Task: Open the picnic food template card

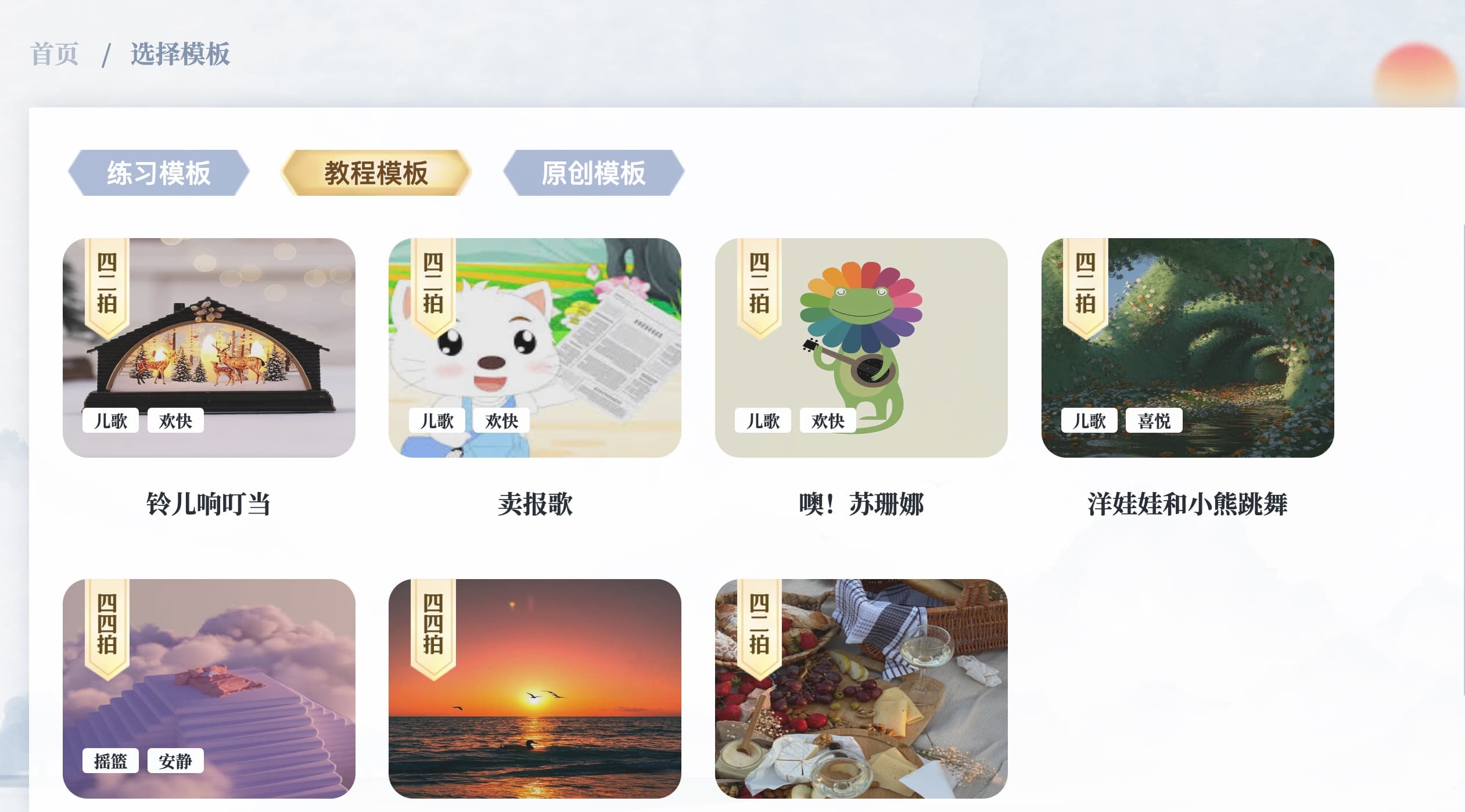Action: (861, 688)
